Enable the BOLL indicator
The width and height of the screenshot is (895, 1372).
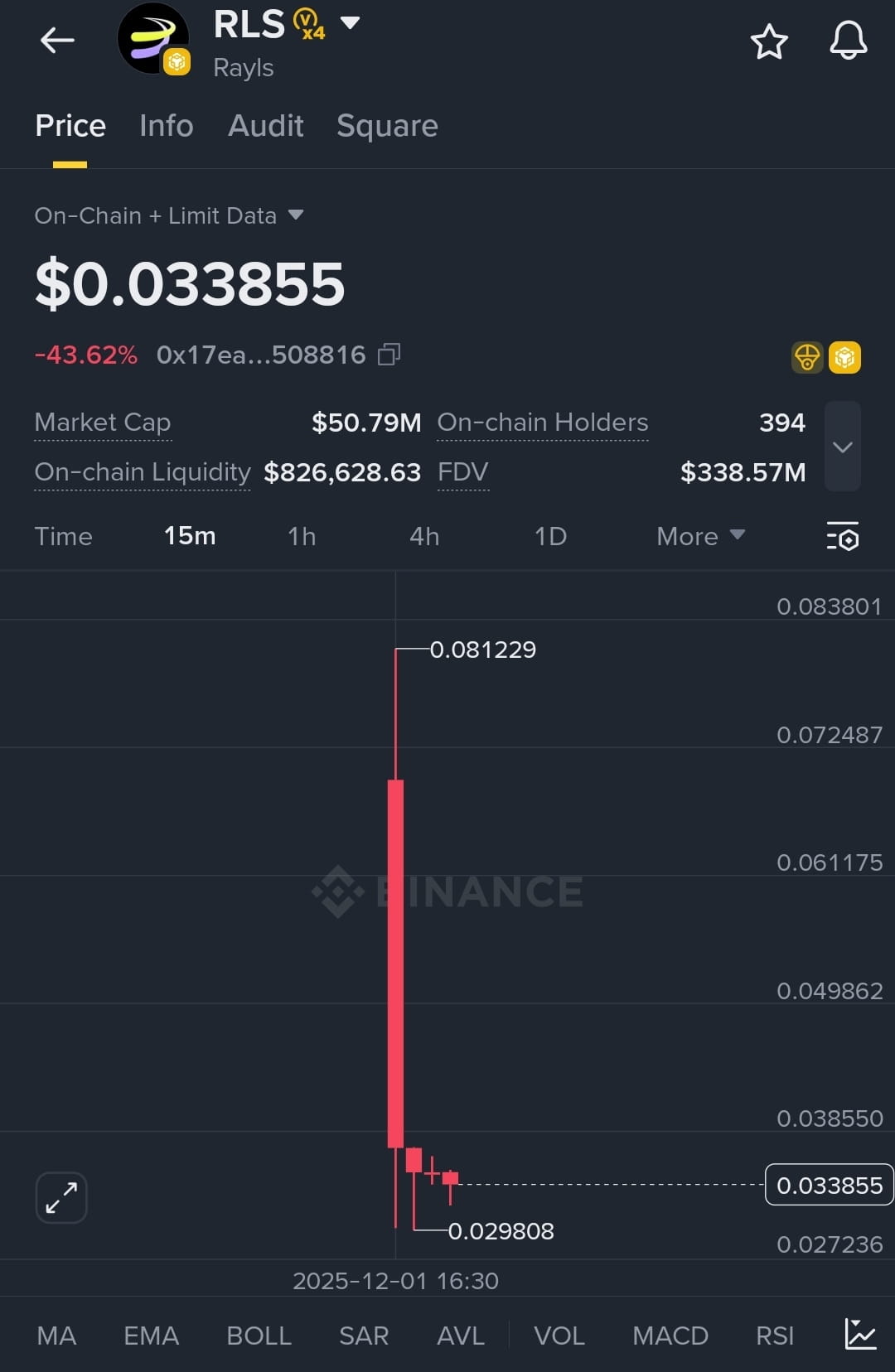[259, 1336]
